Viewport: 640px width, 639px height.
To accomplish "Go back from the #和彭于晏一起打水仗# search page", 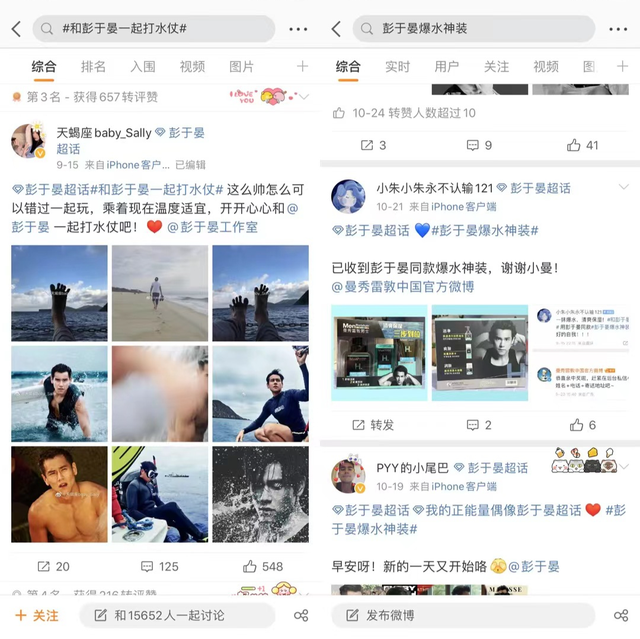I will pyautogui.click(x=15, y=29).
